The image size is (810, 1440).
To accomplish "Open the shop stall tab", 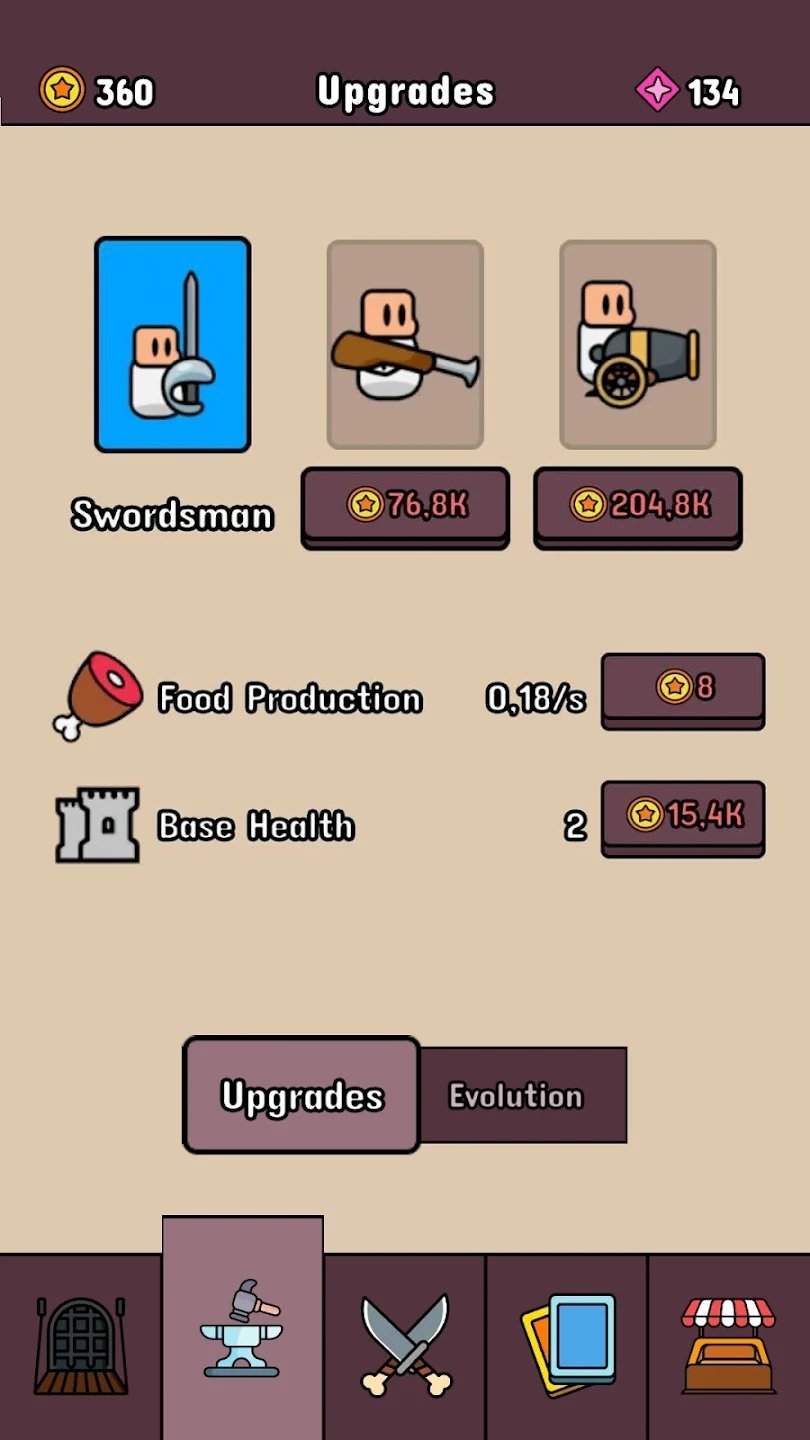I will 728,1347.
